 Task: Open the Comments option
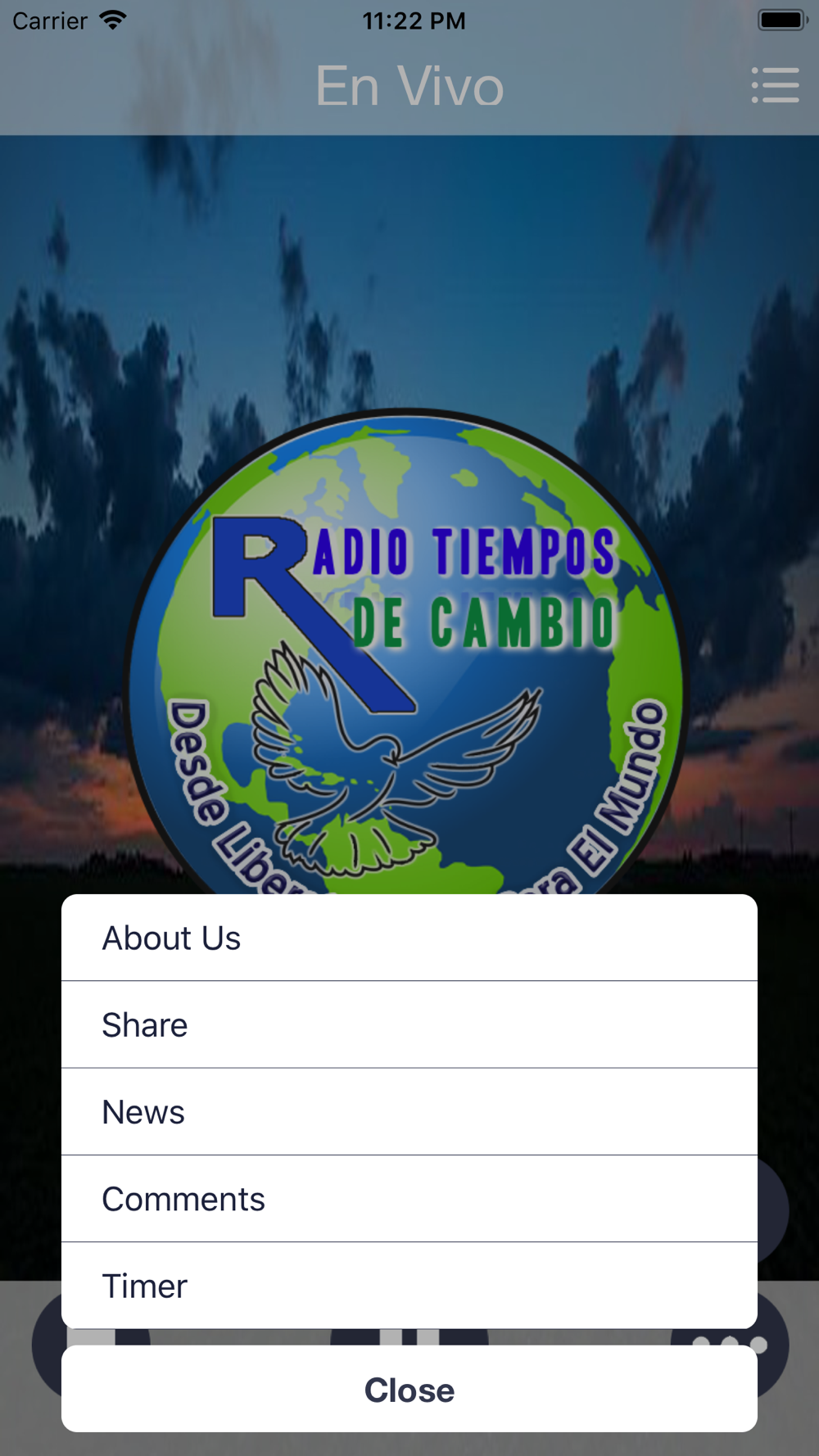pos(409,1199)
